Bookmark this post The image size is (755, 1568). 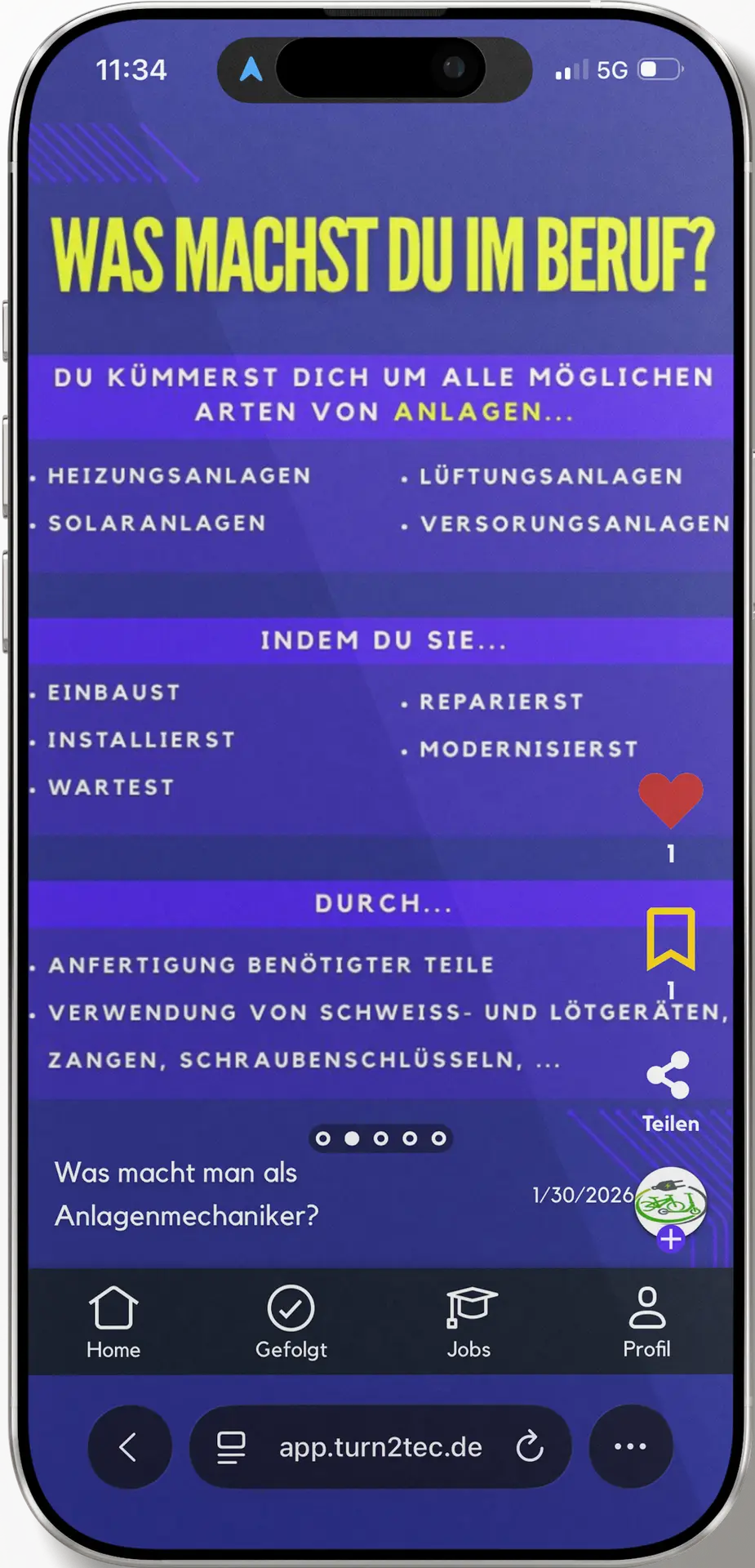tap(670, 938)
